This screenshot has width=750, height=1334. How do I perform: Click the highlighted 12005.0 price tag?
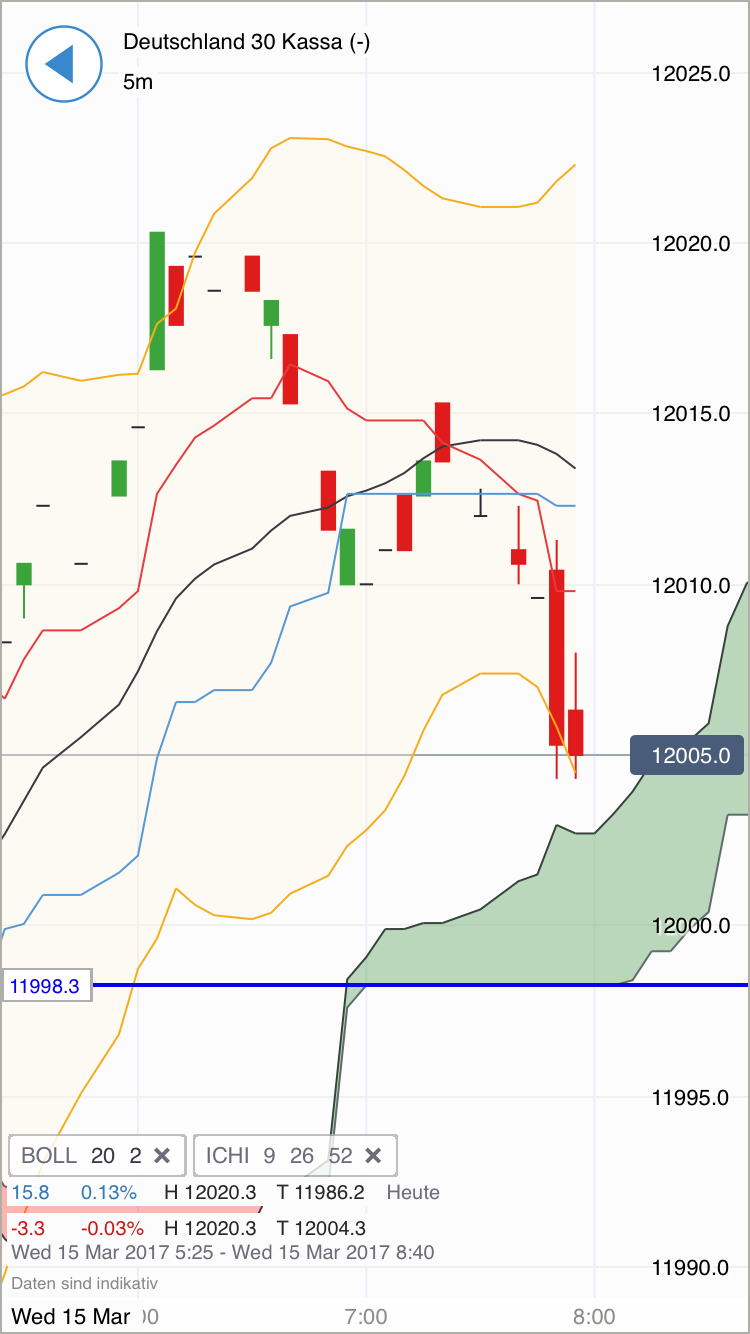click(x=687, y=756)
